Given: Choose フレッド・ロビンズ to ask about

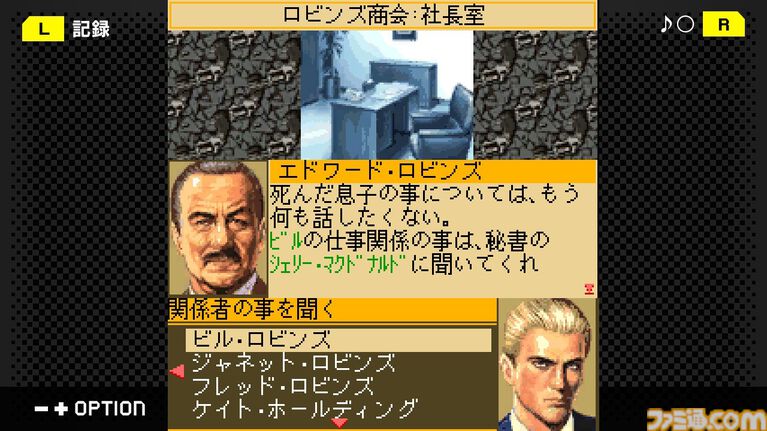Looking at the screenshot, I should pyautogui.click(x=282, y=386).
